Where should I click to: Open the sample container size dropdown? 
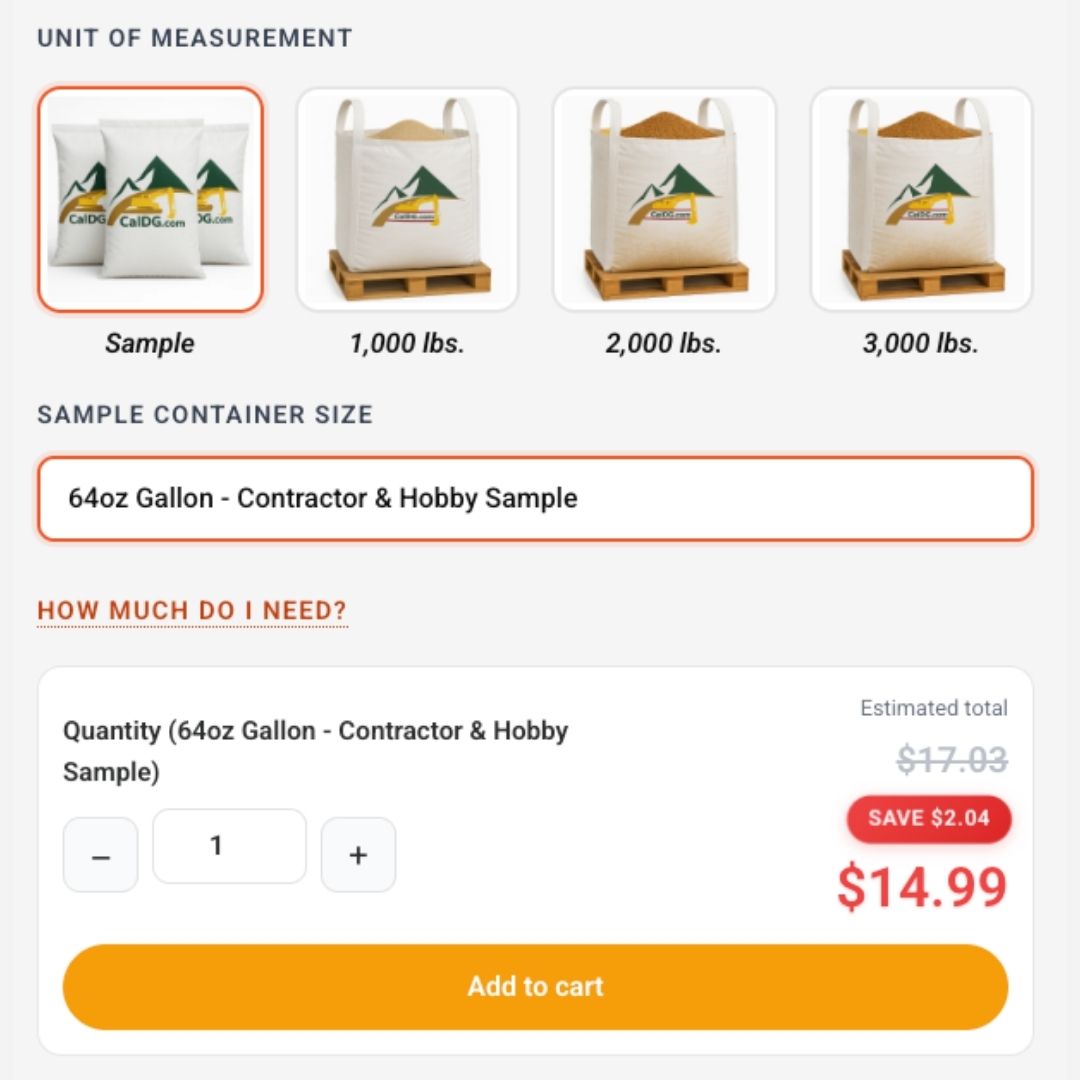click(x=535, y=498)
